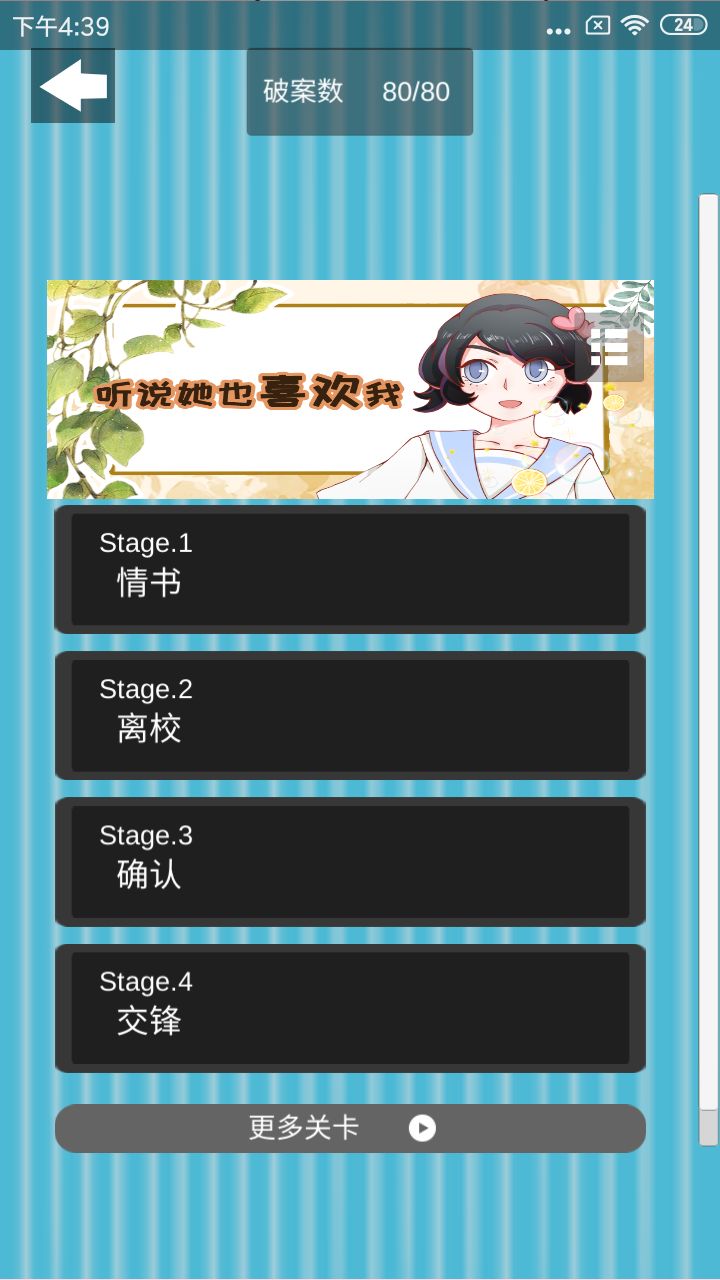The width and height of the screenshot is (720, 1280).
Task: Enter Stage.4 交锋
Action: tap(350, 1008)
